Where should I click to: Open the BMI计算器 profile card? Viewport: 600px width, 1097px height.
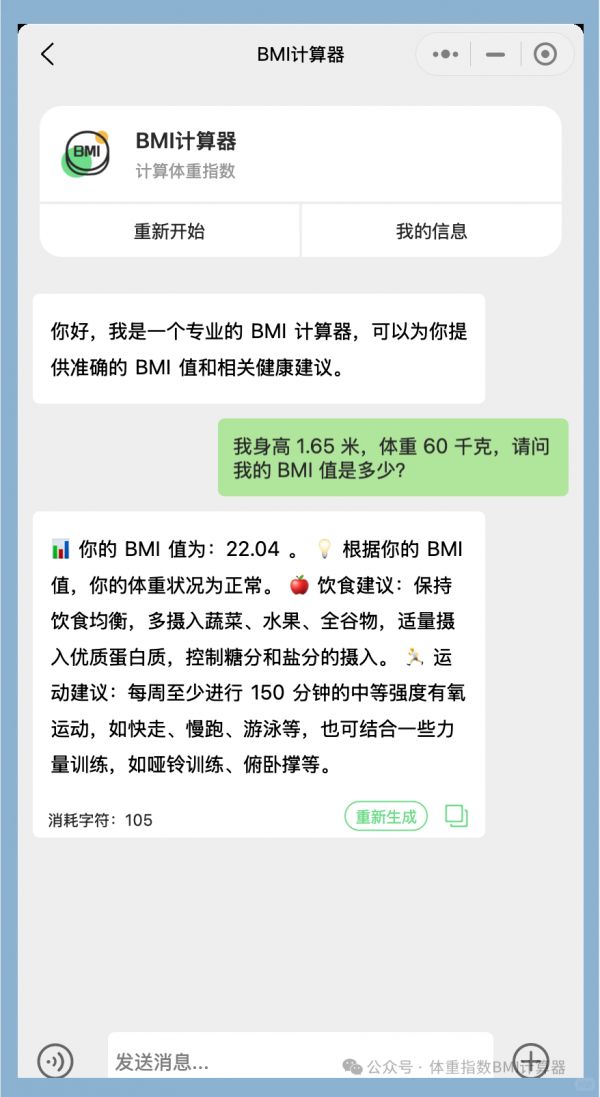point(300,154)
